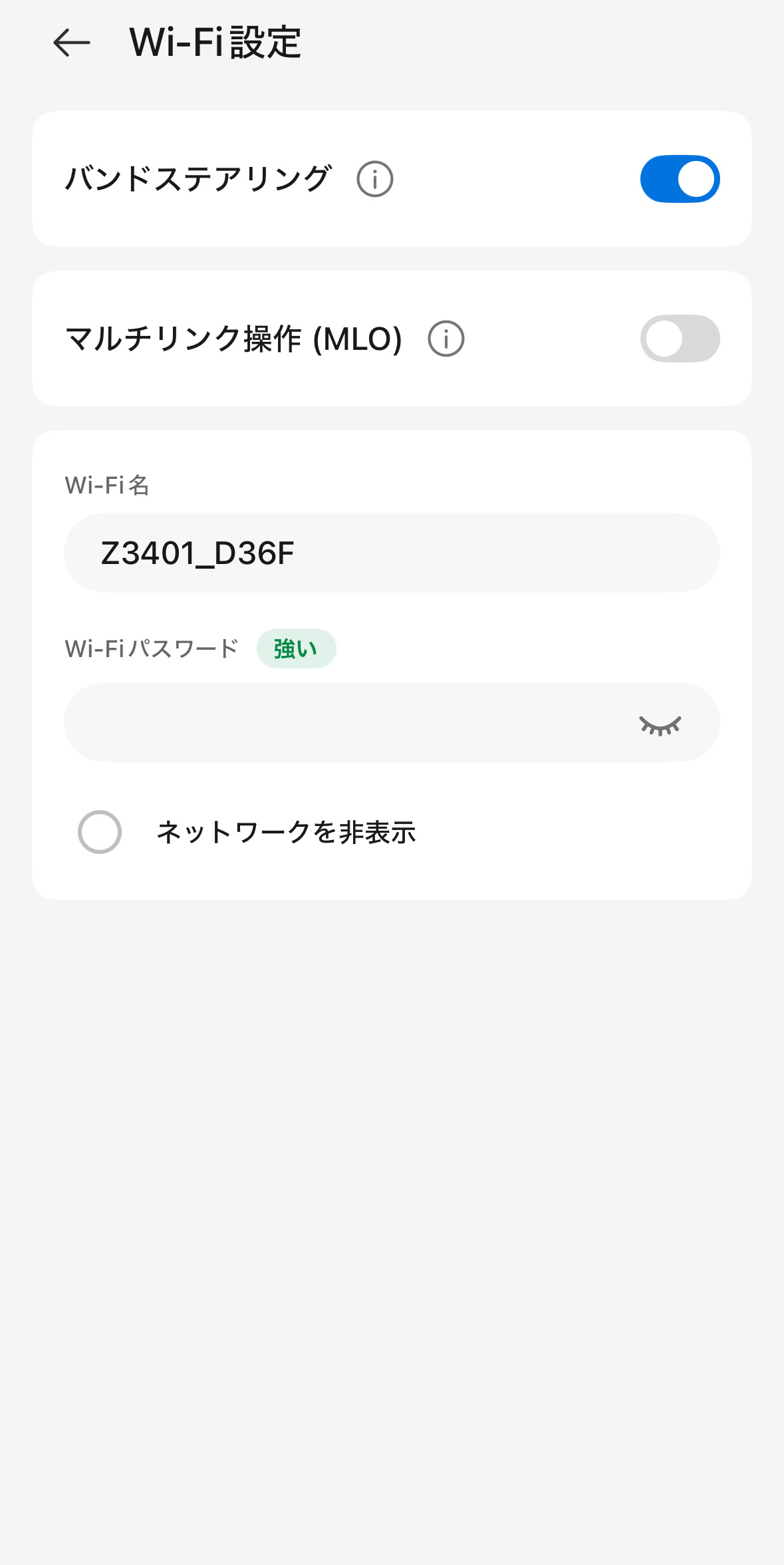
Task: Check the hidden network circle
Action: (100, 832)
